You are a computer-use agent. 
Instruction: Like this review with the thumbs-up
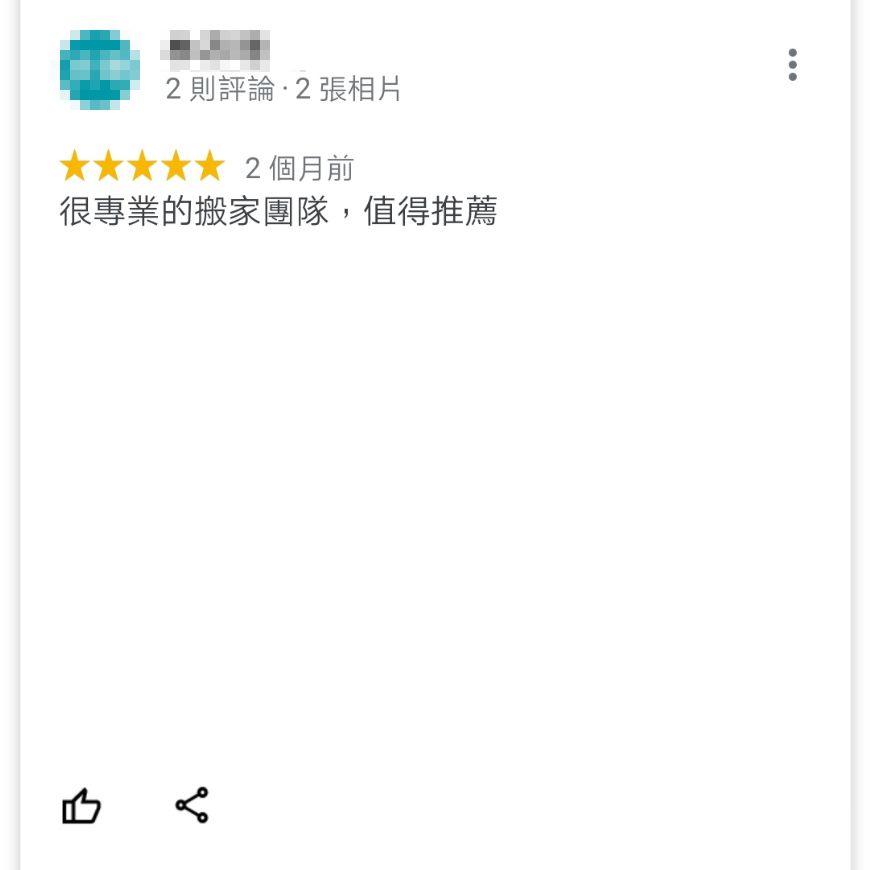82,805
